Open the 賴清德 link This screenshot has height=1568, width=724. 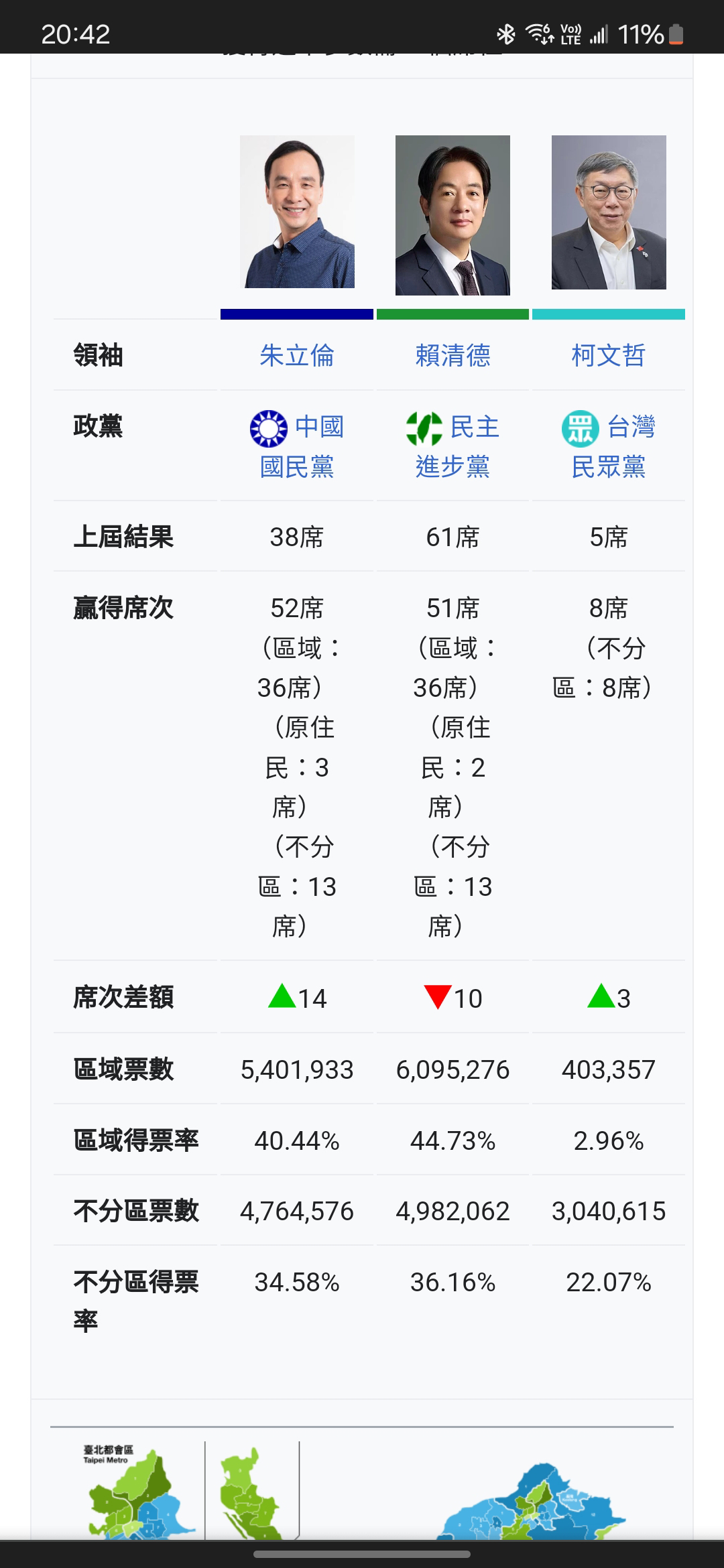click(x=452, y=355)
